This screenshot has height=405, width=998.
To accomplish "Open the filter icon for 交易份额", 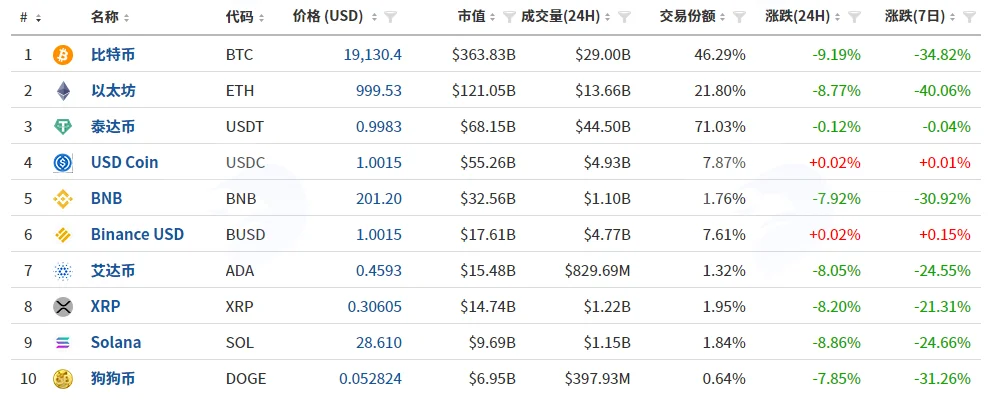I will pyautogui.click(x=739, y=18).
